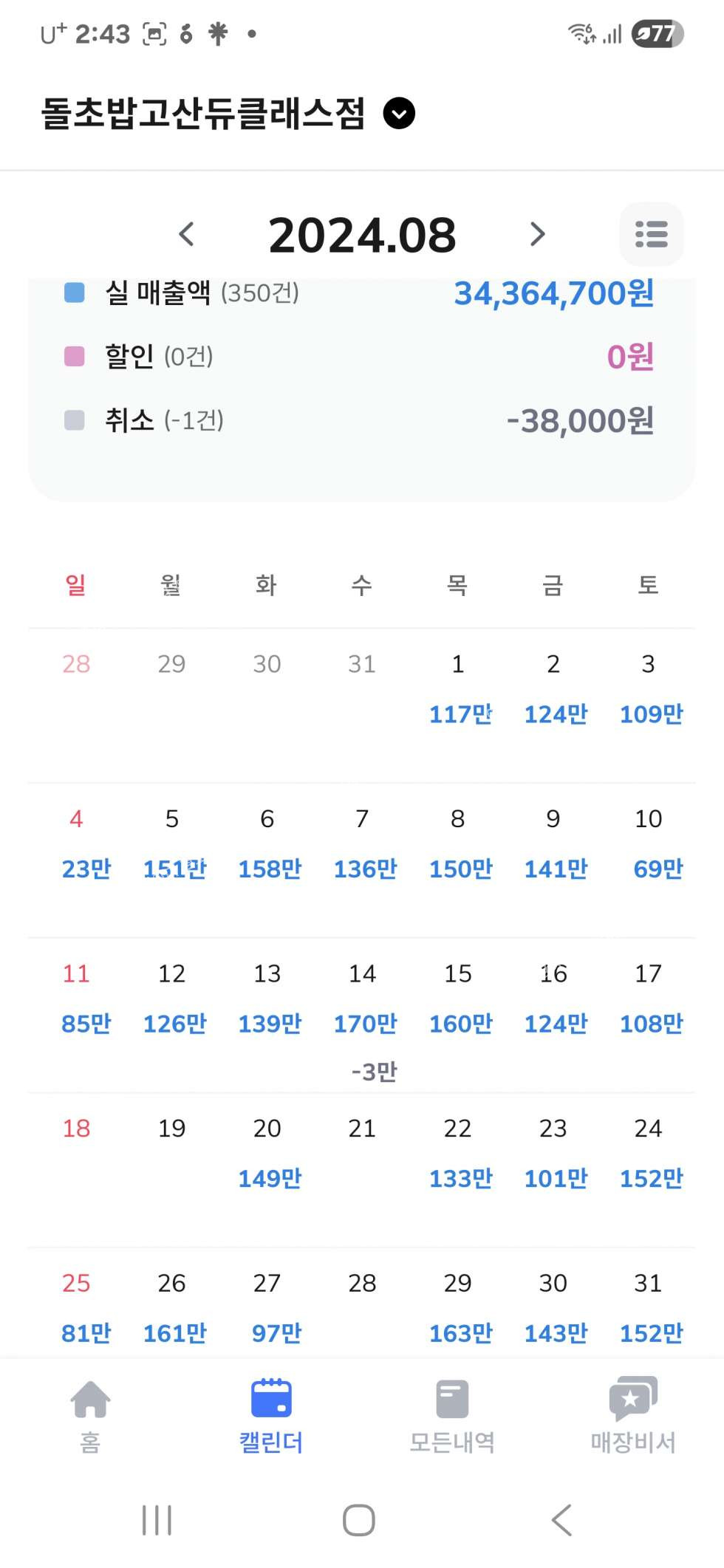This screenshot has height=1568, width=724.
Task: Switch to list view icon
Action: 651,234
